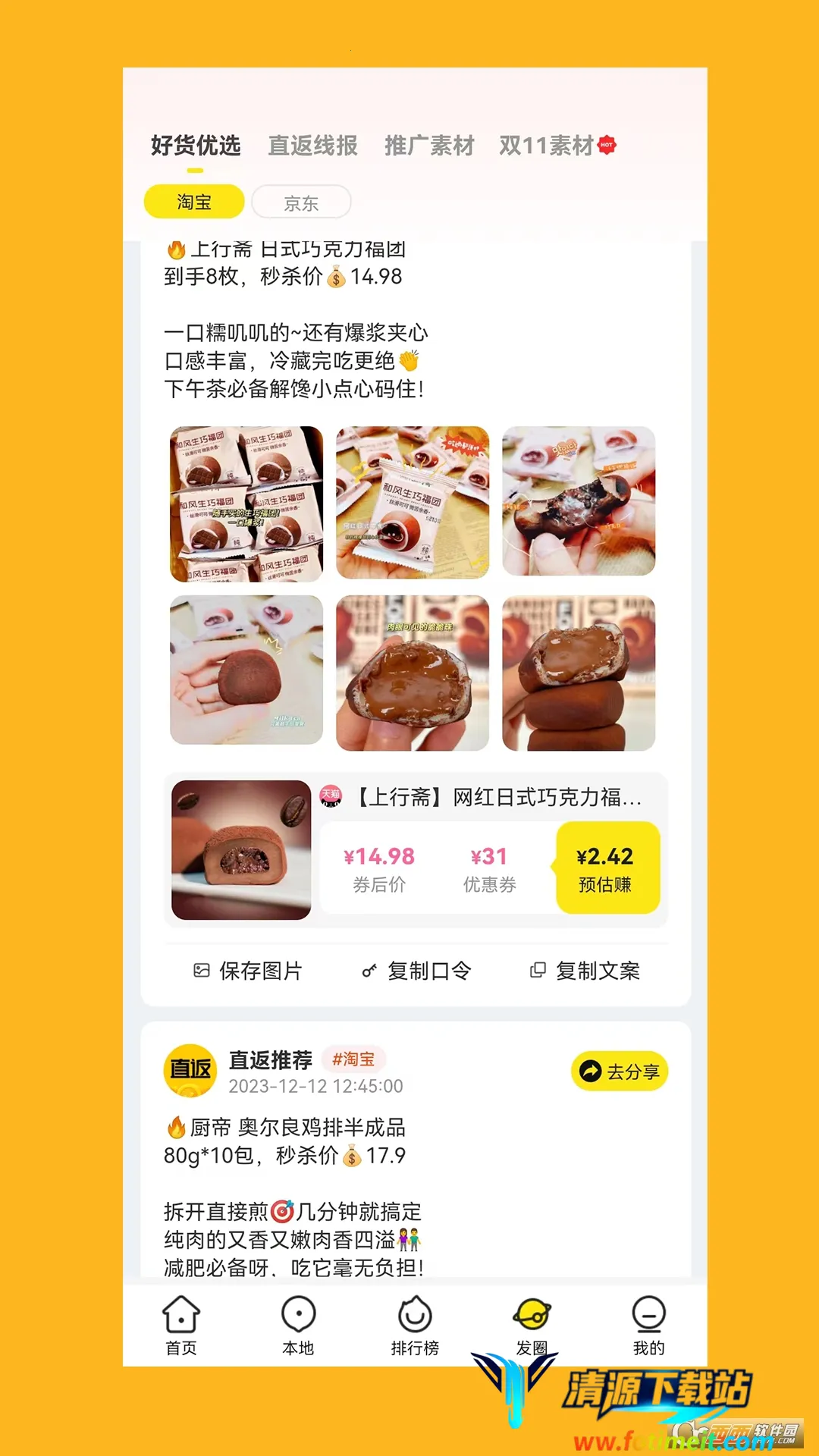The width and height of the screenshot is (819, 1456).
Task: Switch to the 排行榜 tab
Action: click(415, 1326)
